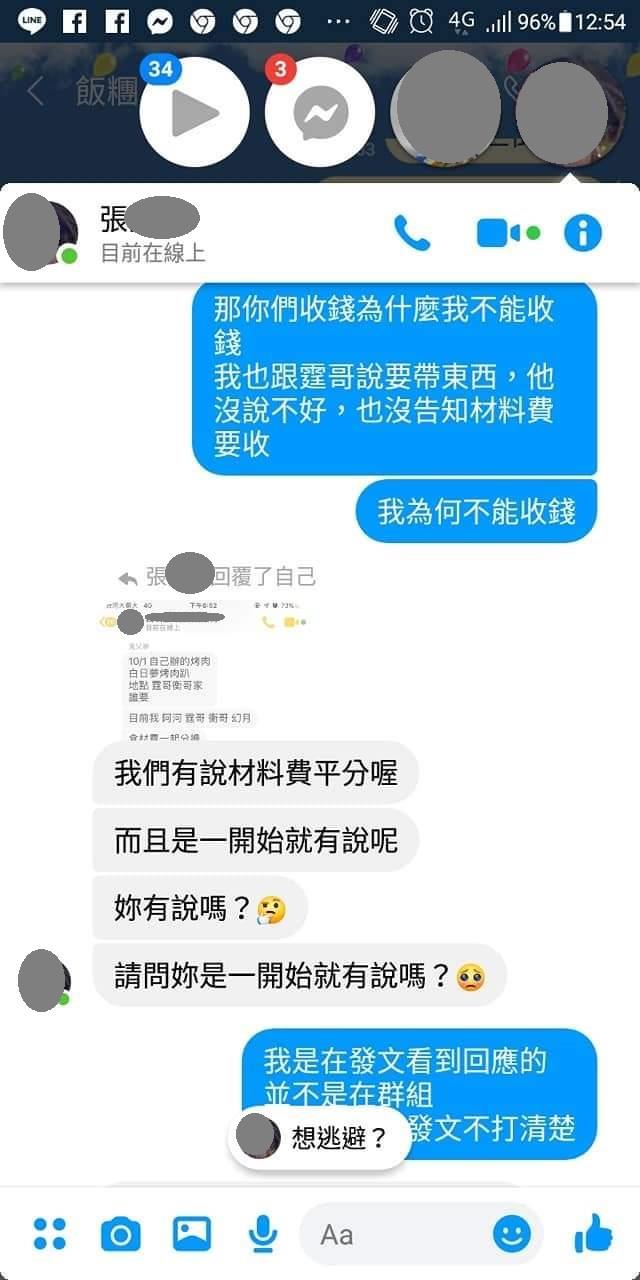The height and width of the screenshot is (1280, 640).
Task: Go back from the 飯糰 chat
Action: (x=35, y=92)
